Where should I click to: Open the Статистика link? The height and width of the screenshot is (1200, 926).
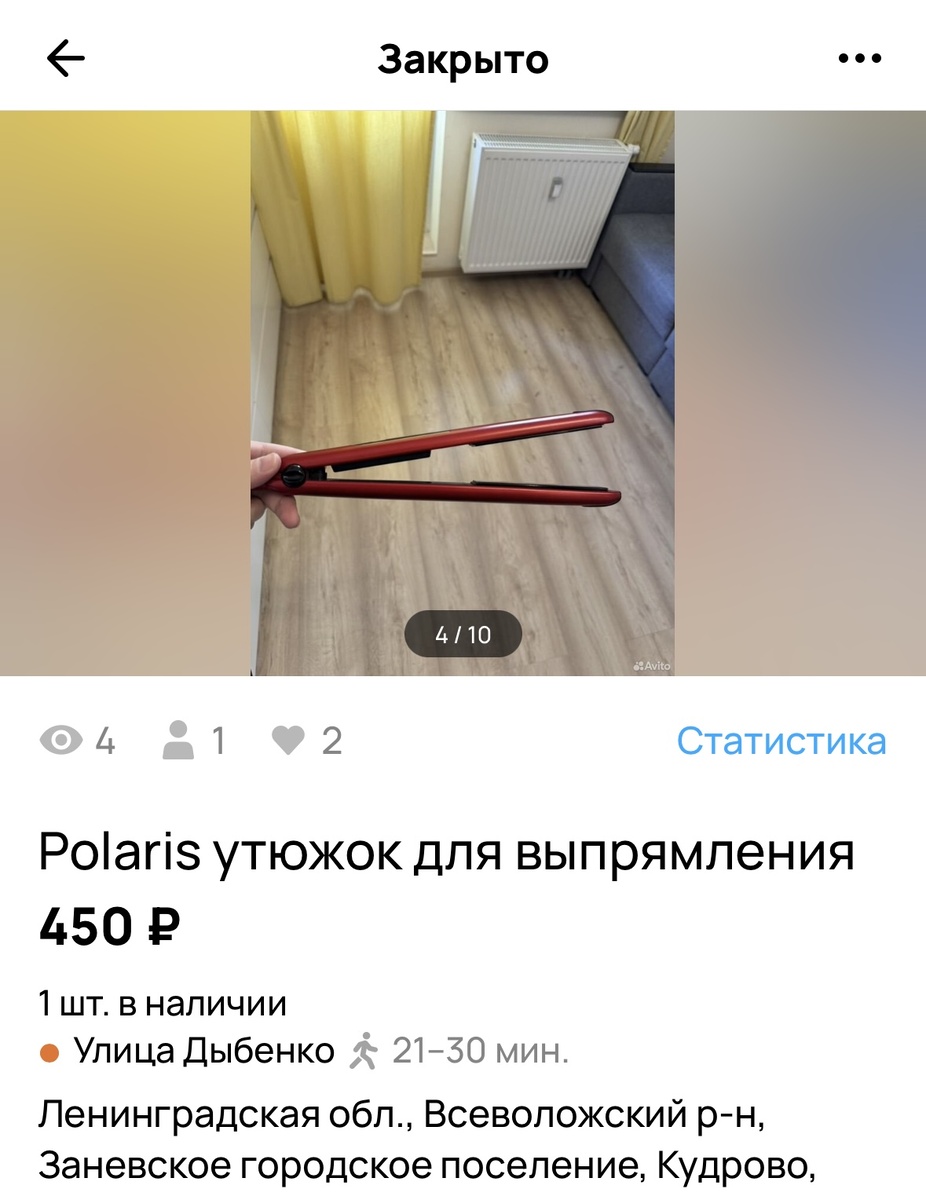point(780,741)
